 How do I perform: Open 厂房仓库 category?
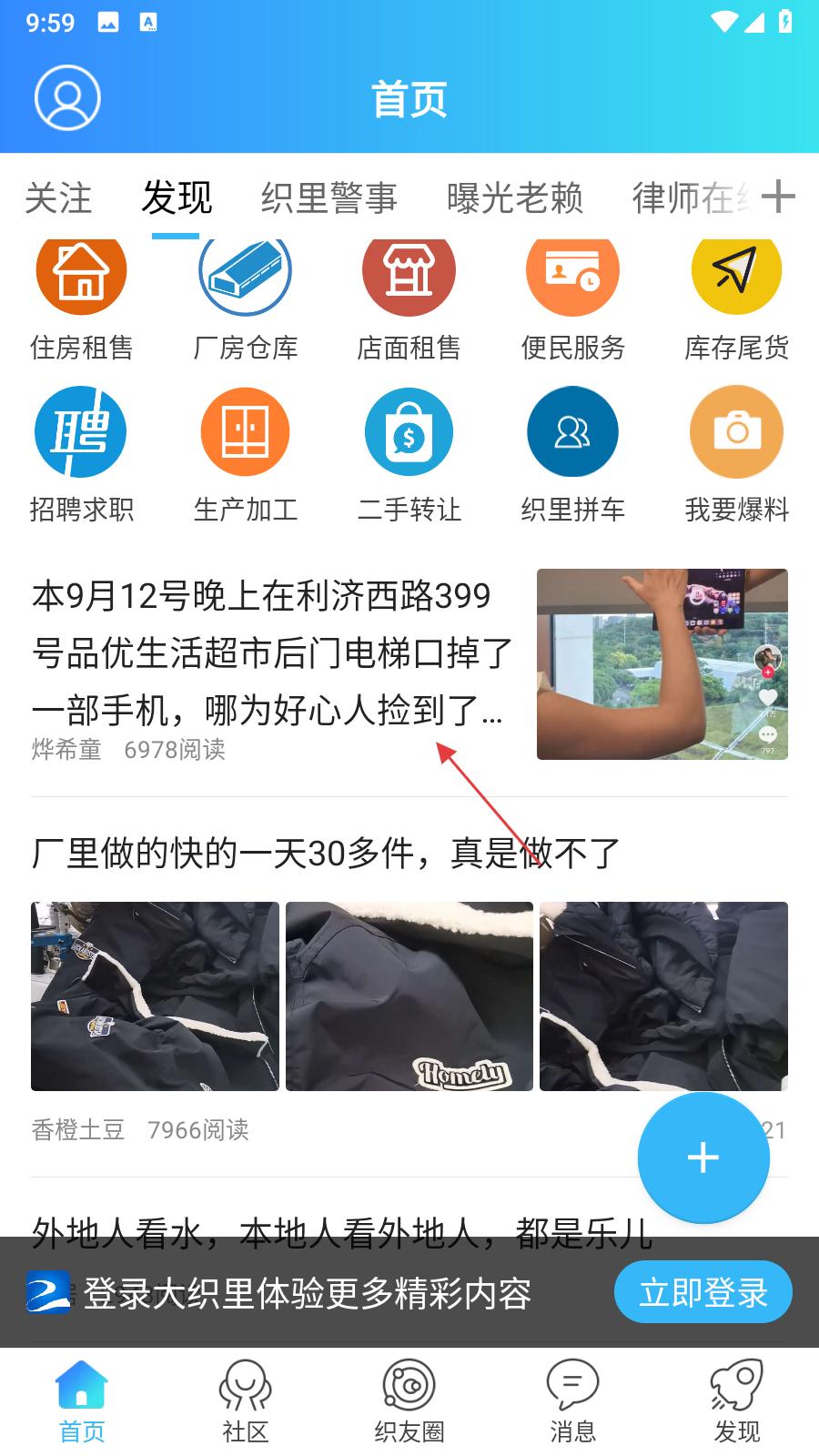(x=245, y=273)
